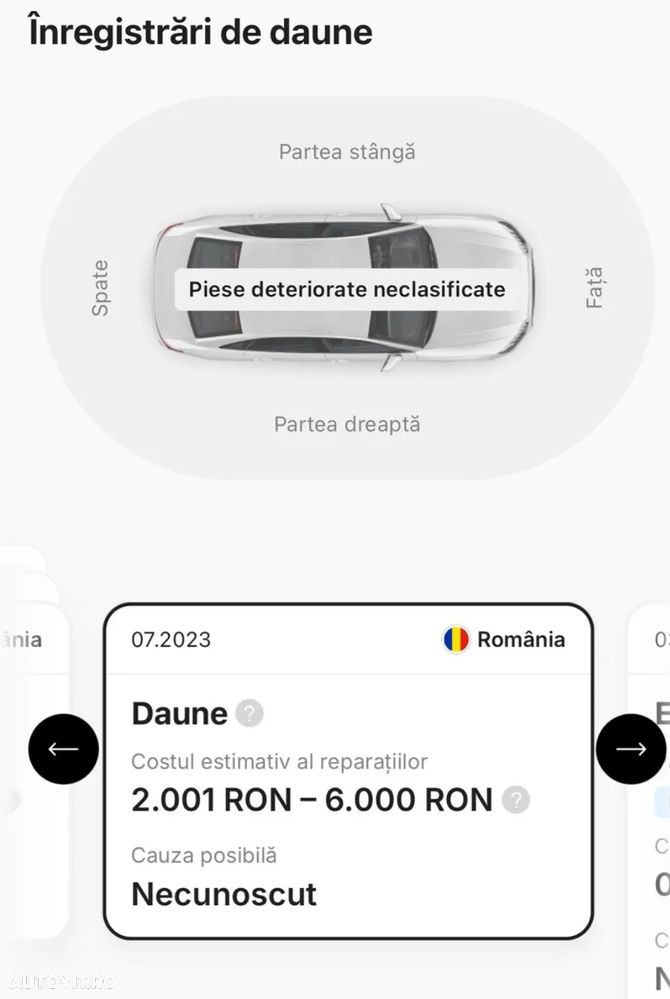Open the help icon beside the repair cost range
This screenshot has height=999, width=670.
pos(516,800)
